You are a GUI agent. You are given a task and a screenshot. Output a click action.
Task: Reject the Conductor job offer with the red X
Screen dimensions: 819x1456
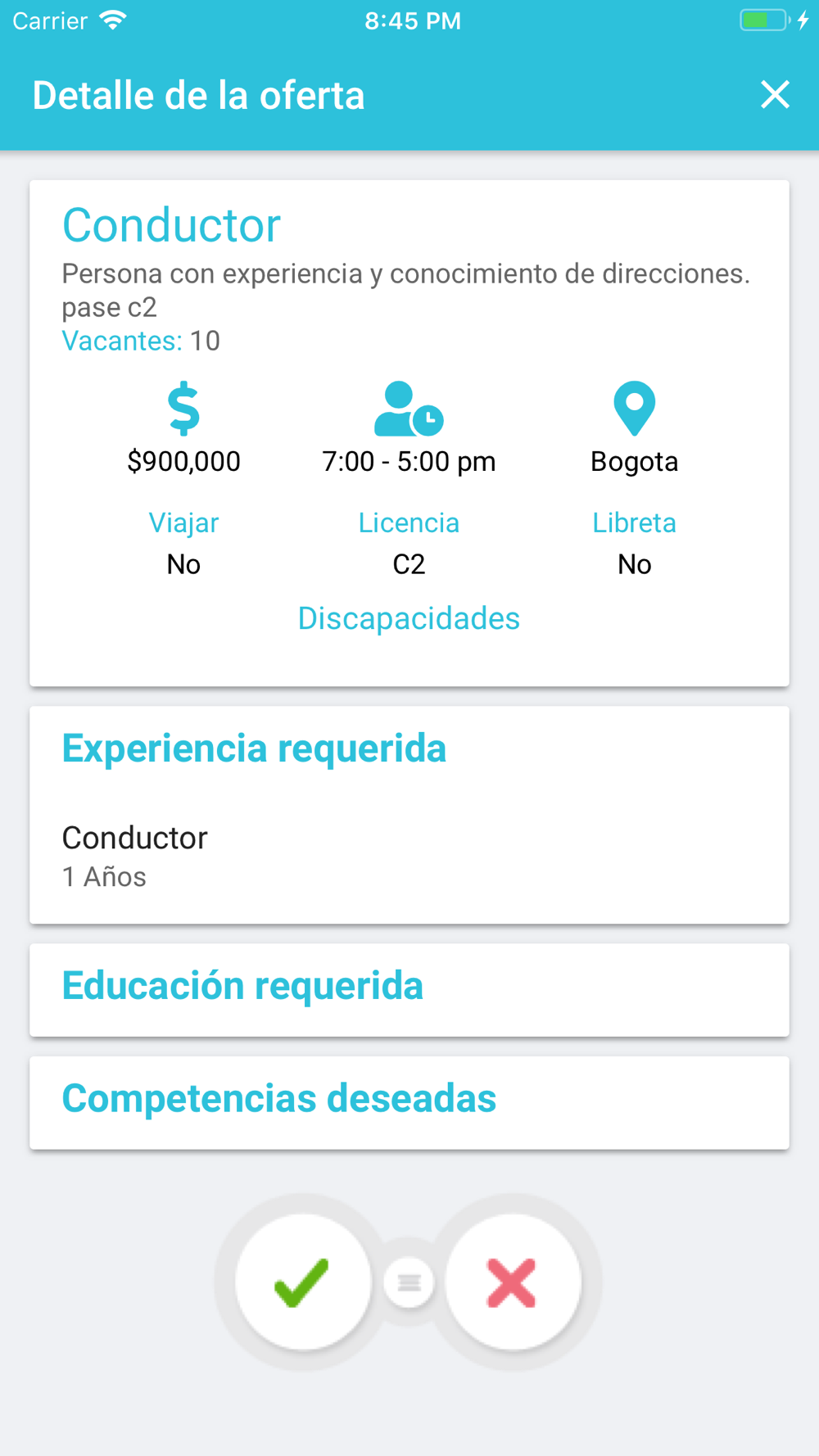pyautogui.click(x=513, y=1282)
